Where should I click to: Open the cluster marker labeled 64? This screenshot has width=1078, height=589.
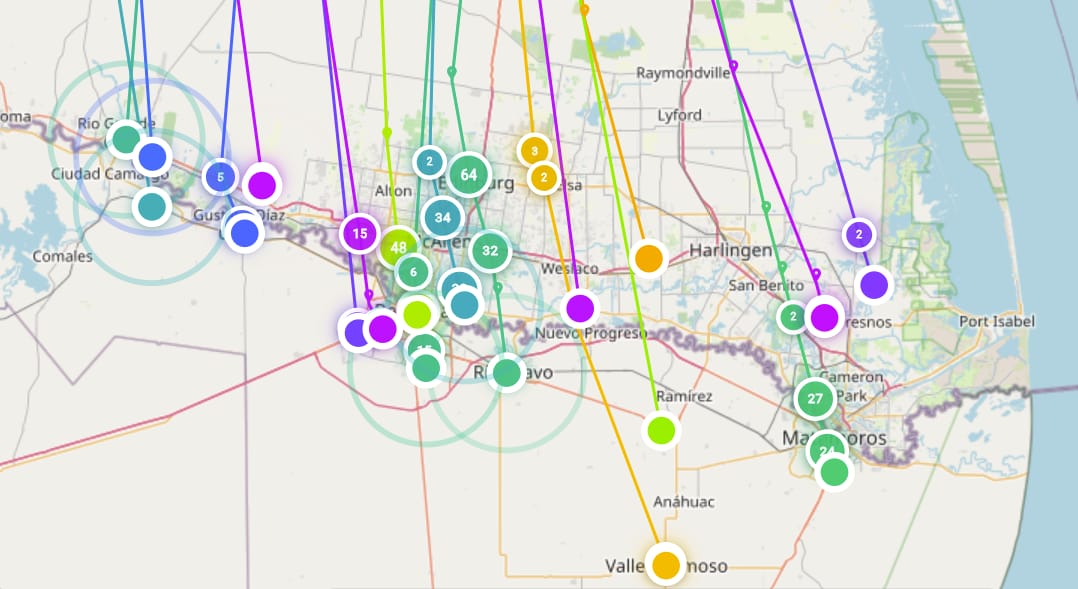click(468, 174)
